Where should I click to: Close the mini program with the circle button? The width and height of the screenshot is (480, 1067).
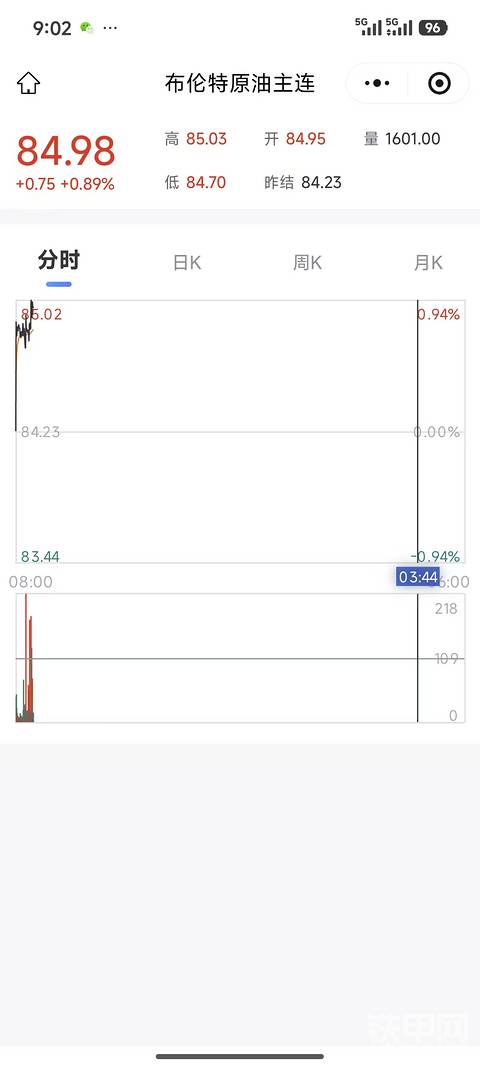pos(439,83)
